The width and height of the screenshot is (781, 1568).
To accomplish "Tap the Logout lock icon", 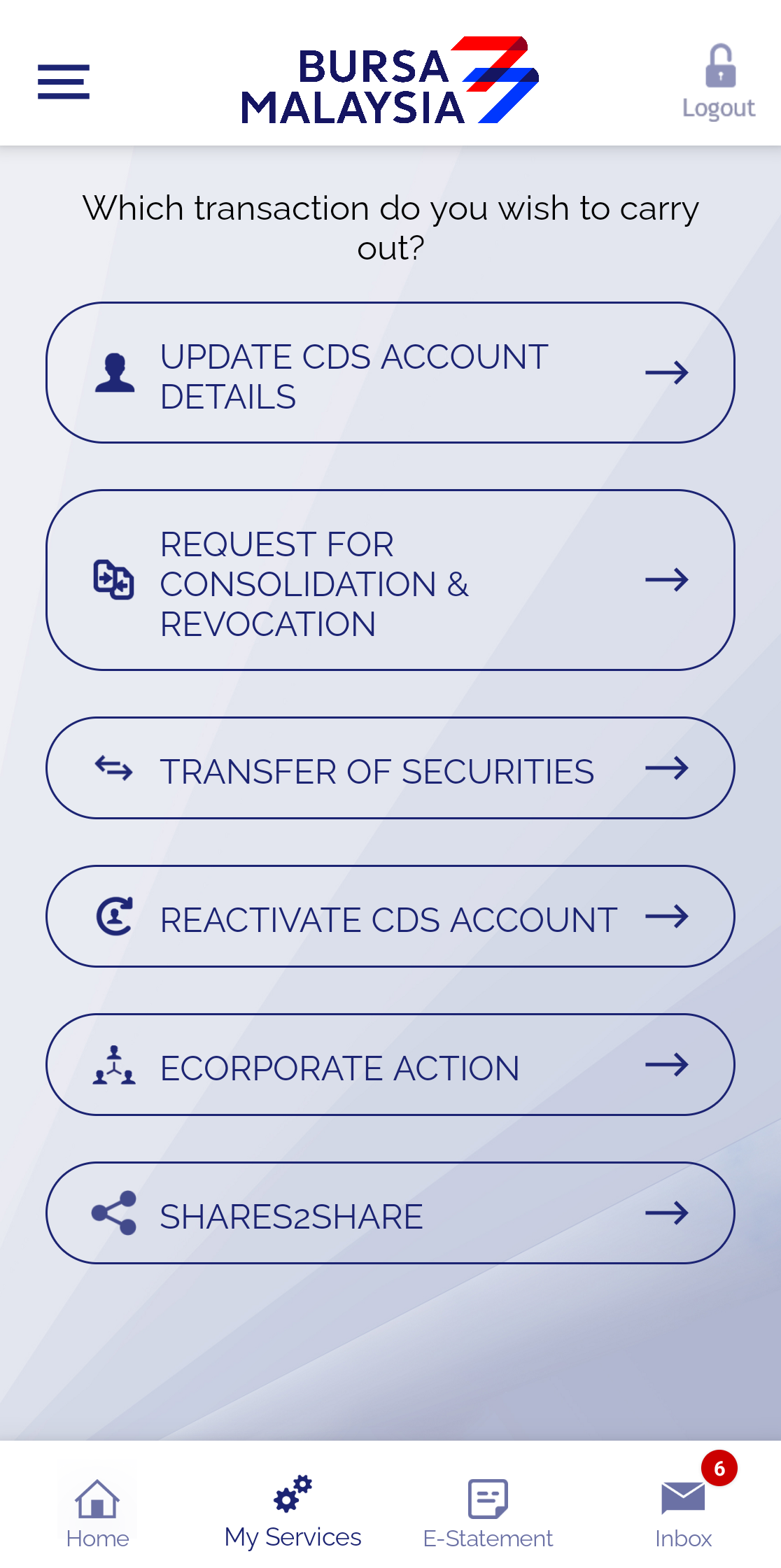I will point(719,66).
